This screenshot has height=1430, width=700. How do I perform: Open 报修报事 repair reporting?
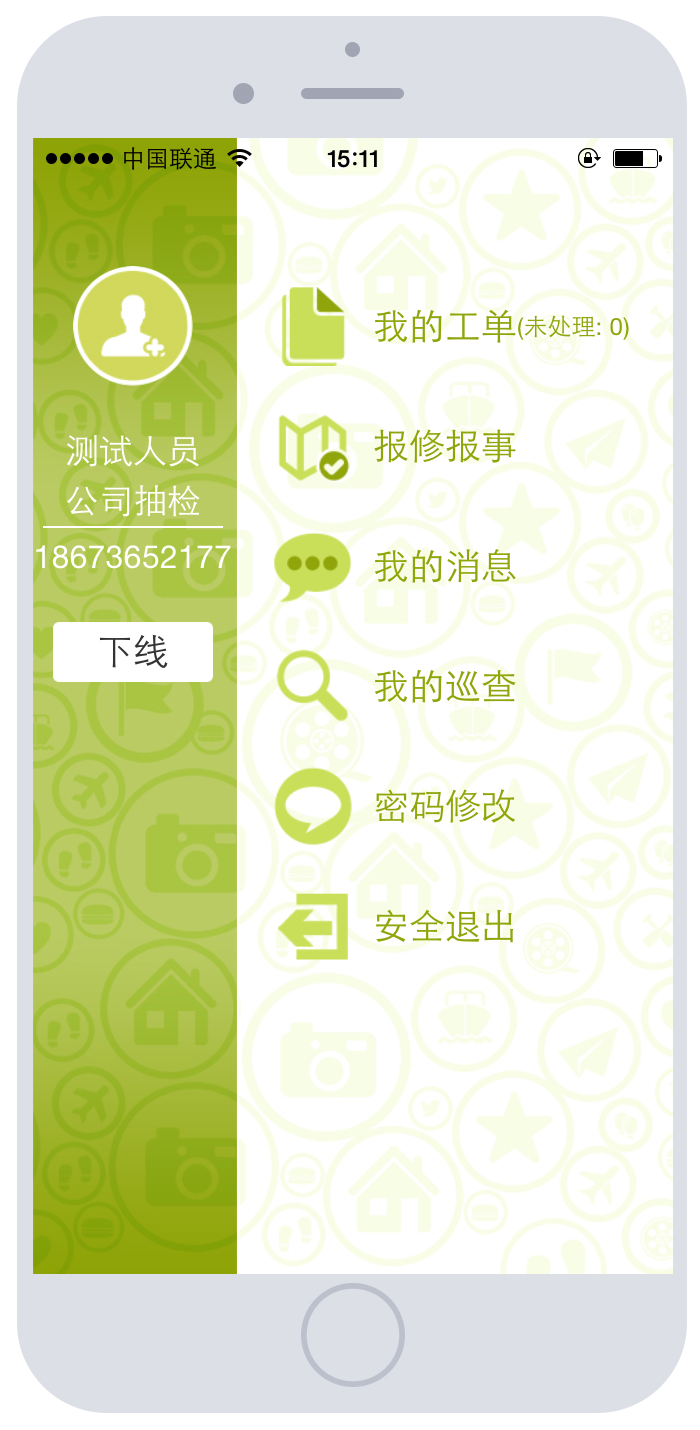pyautogui.click(x=444, y=447)
